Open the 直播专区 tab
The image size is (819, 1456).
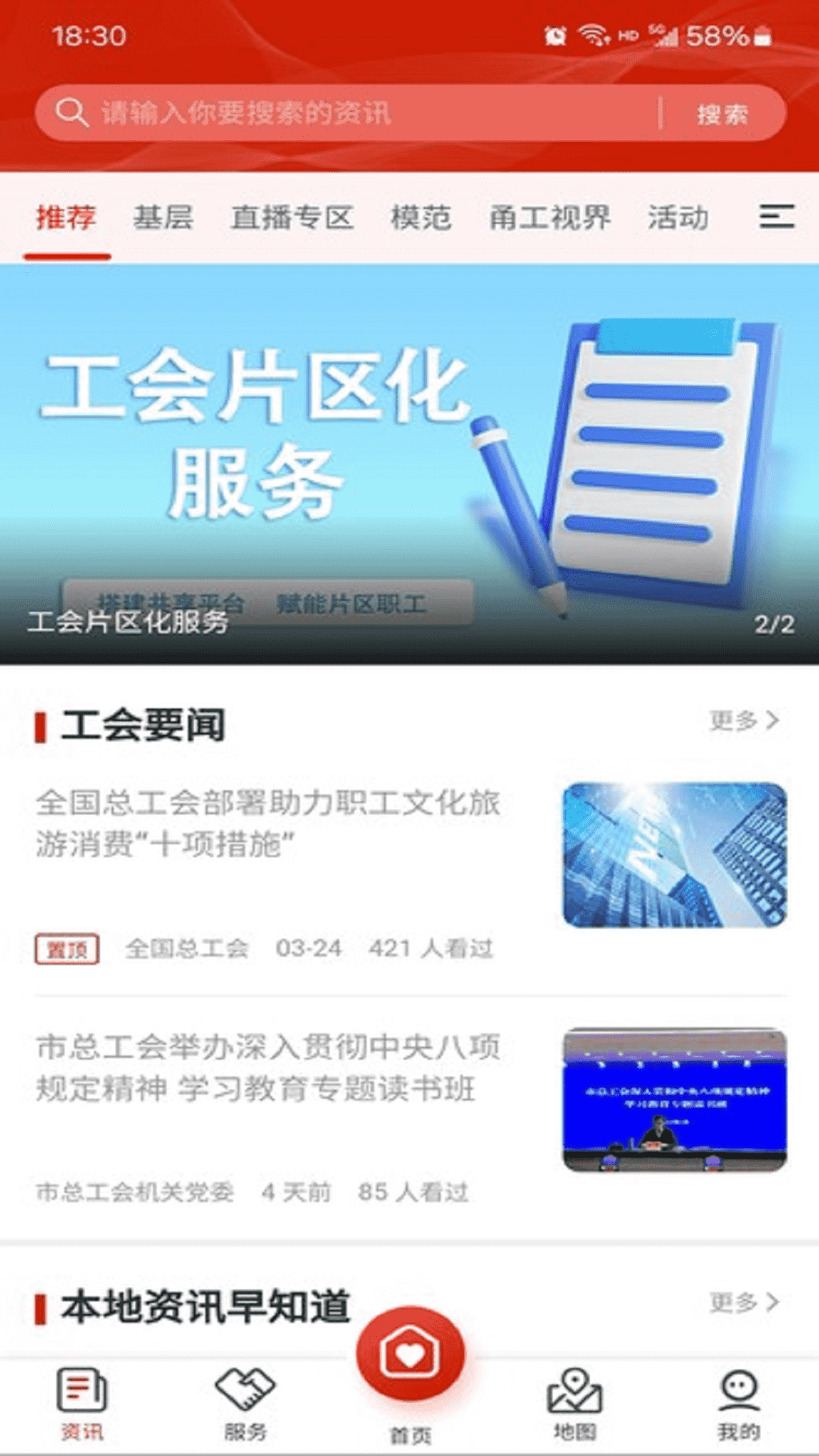[294, 218]
